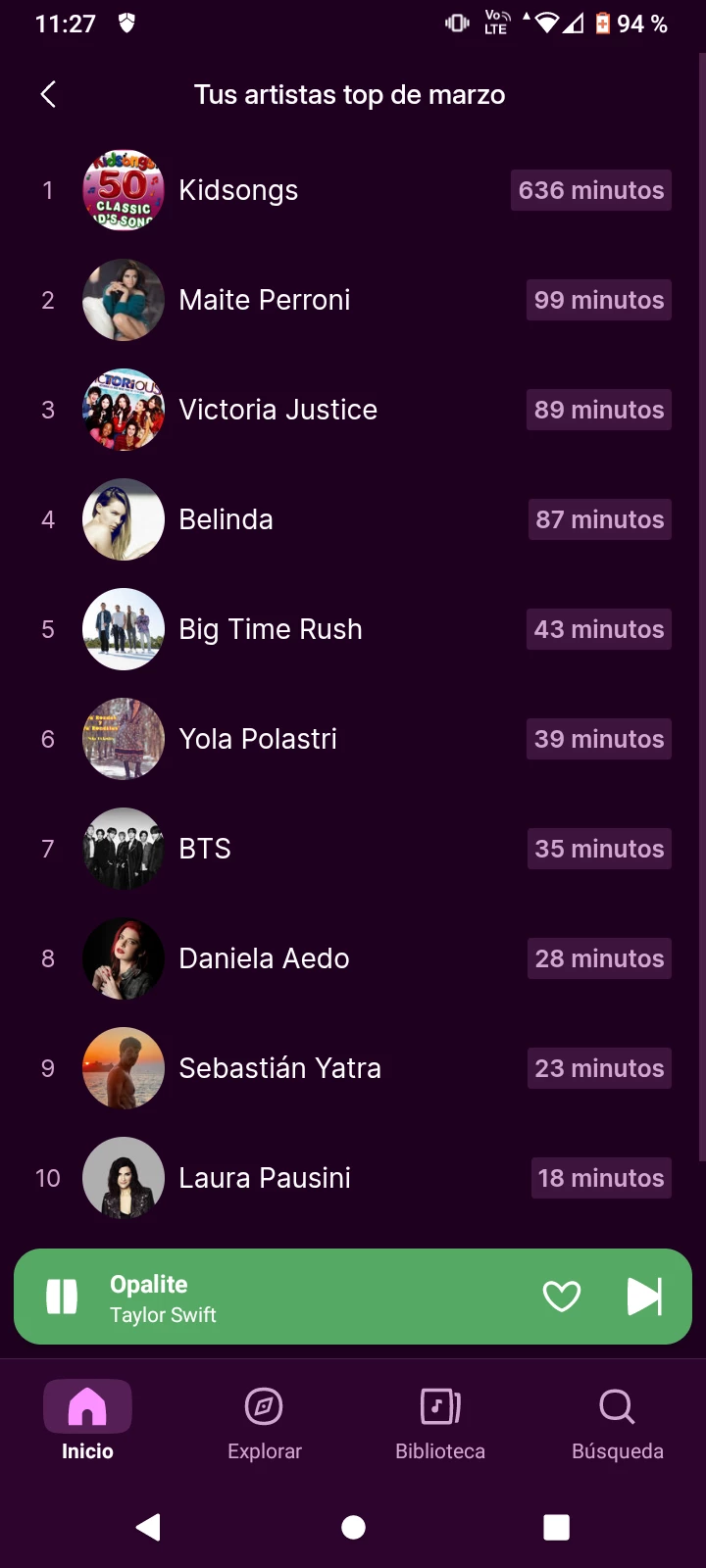Open recent apps with the square button
The image size is (706, 1568).
(556, 1527)
